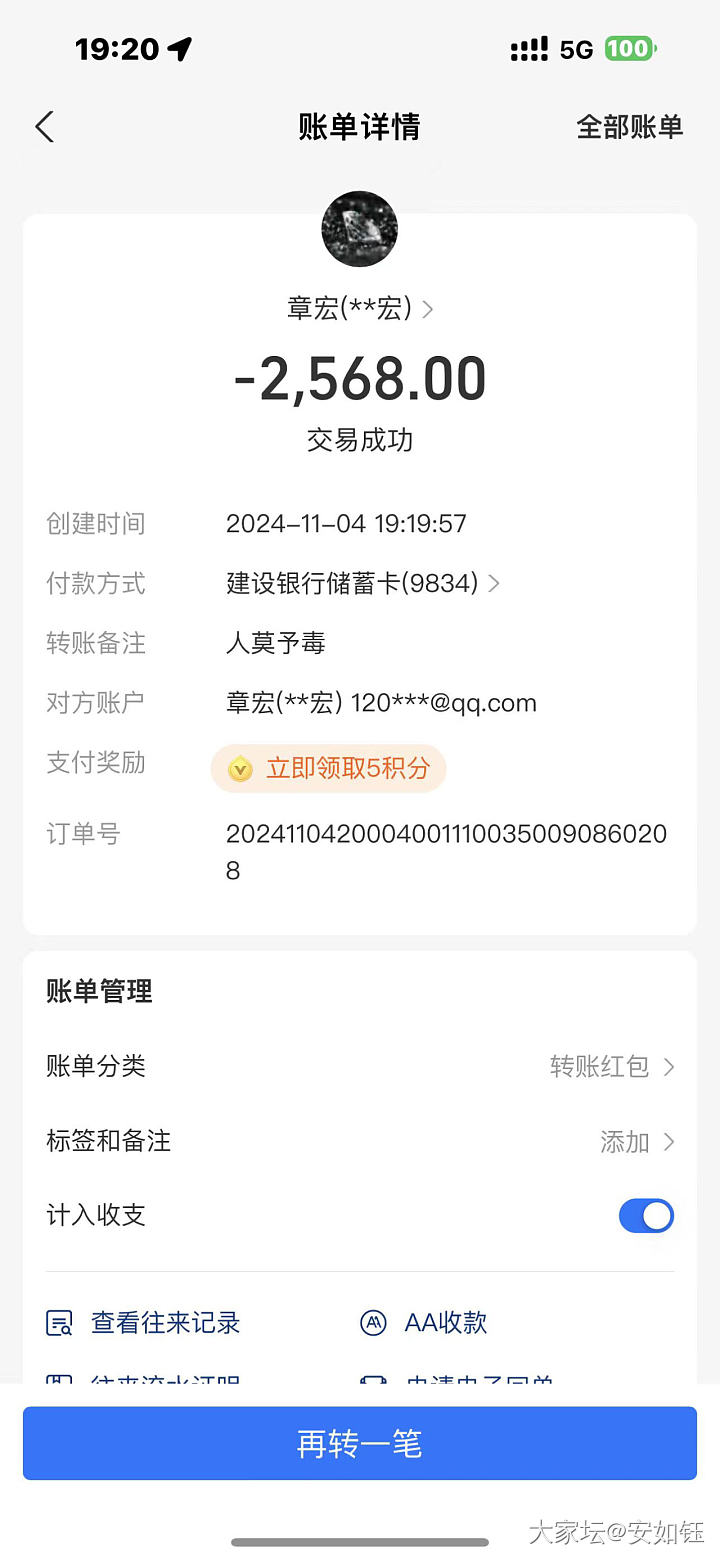
Task: Open 全部账单 list
Action: (629, 127)
